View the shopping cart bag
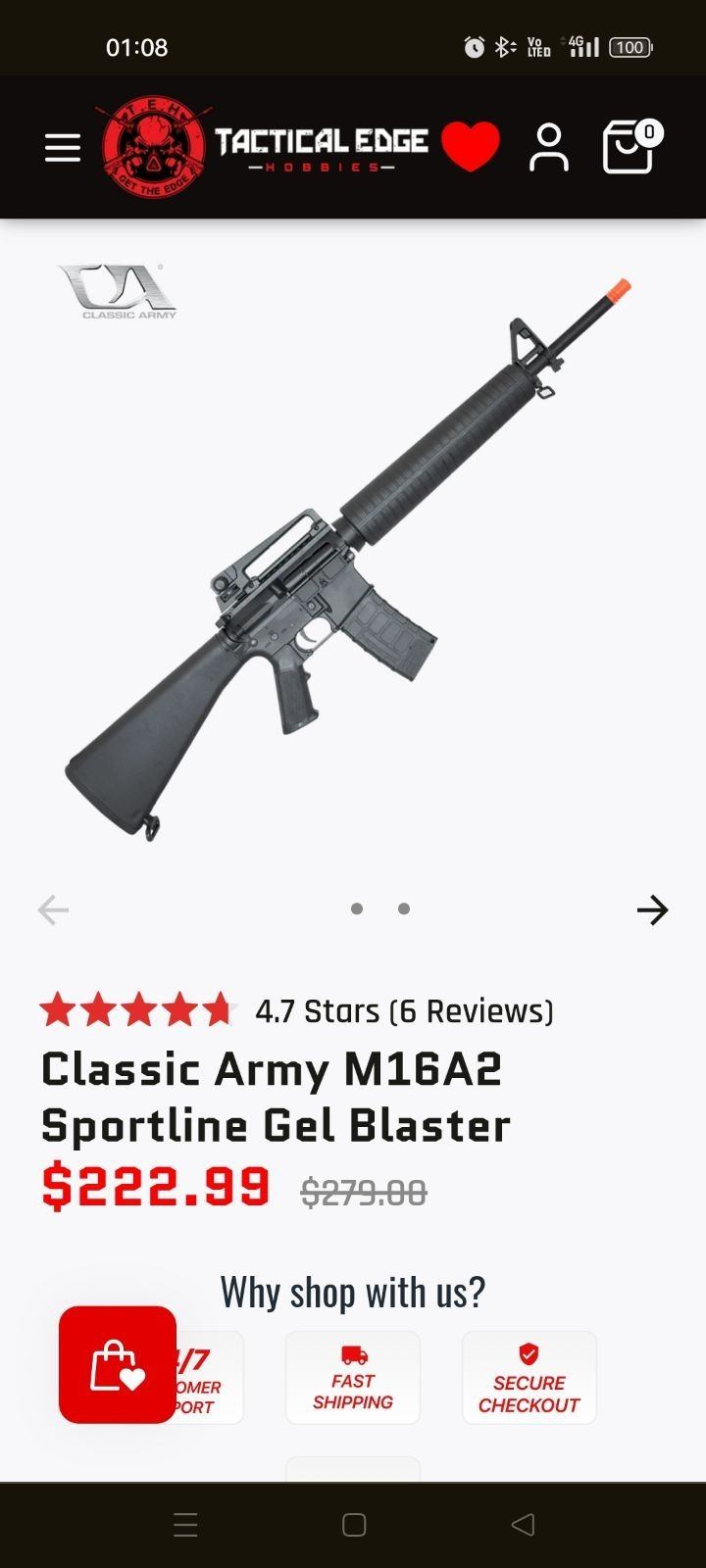This screenshot has width=706, height=1568. (629, 148)
